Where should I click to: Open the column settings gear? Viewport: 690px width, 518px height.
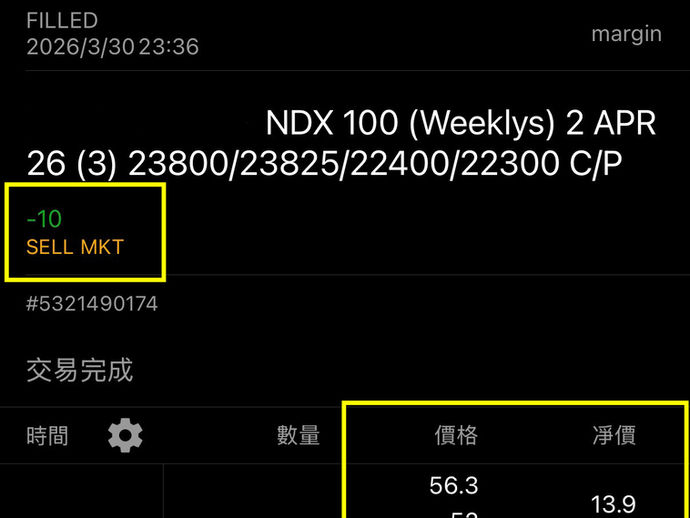tap(125, 435)
